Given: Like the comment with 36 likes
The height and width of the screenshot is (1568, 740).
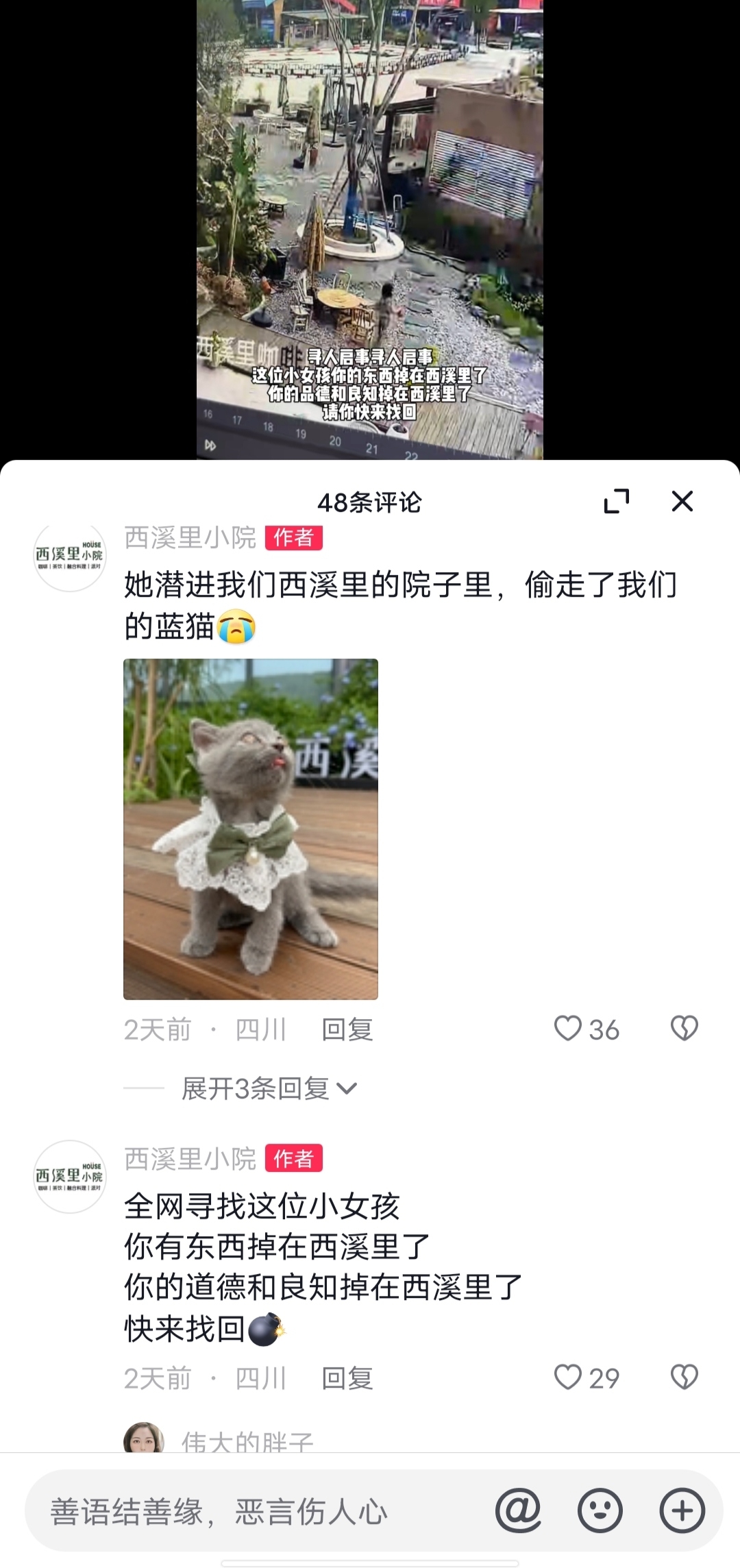Looking at the screenshot, I should 569,1029.
